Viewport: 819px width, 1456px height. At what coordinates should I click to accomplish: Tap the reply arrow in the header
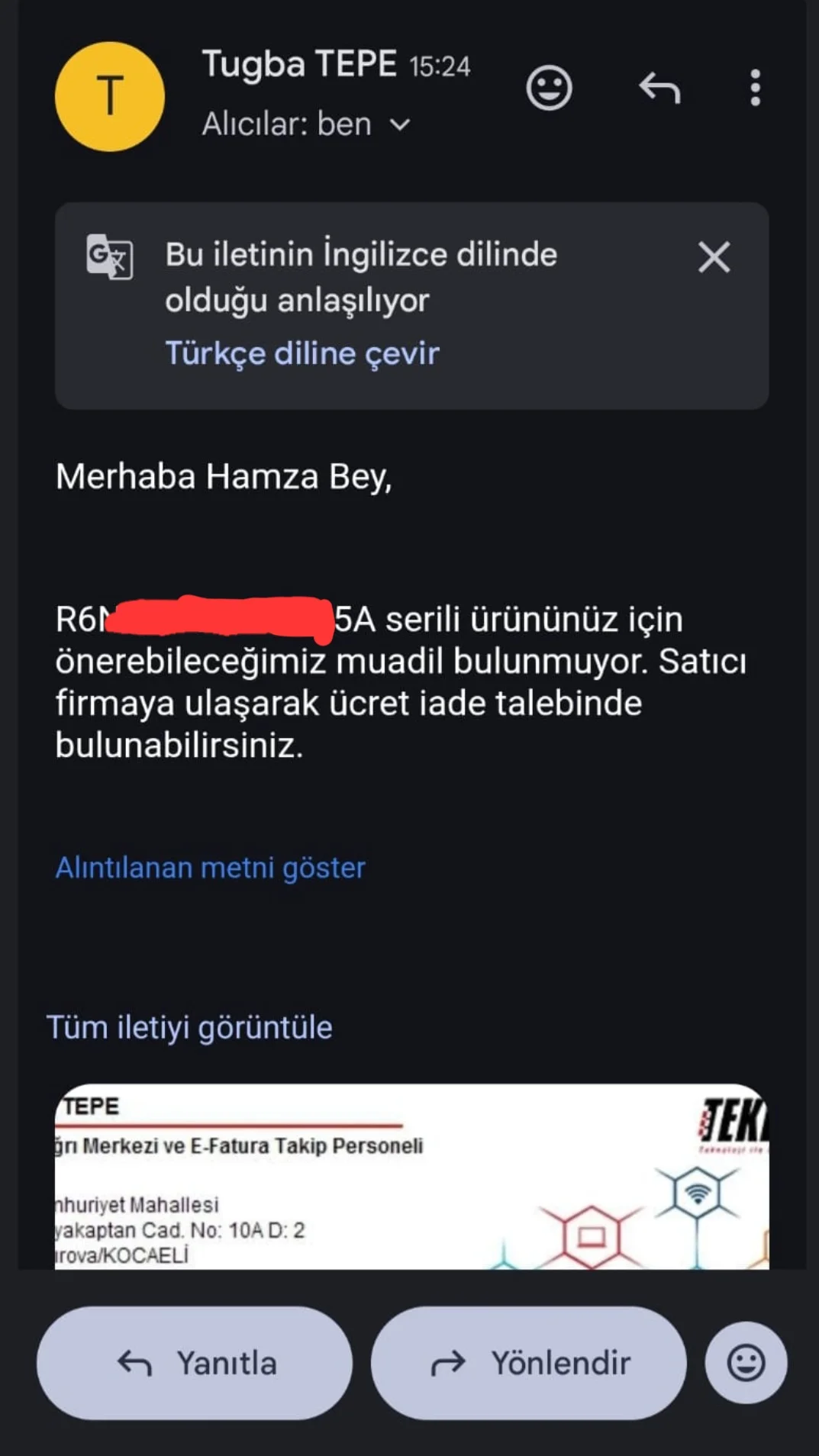pos(659,88)
